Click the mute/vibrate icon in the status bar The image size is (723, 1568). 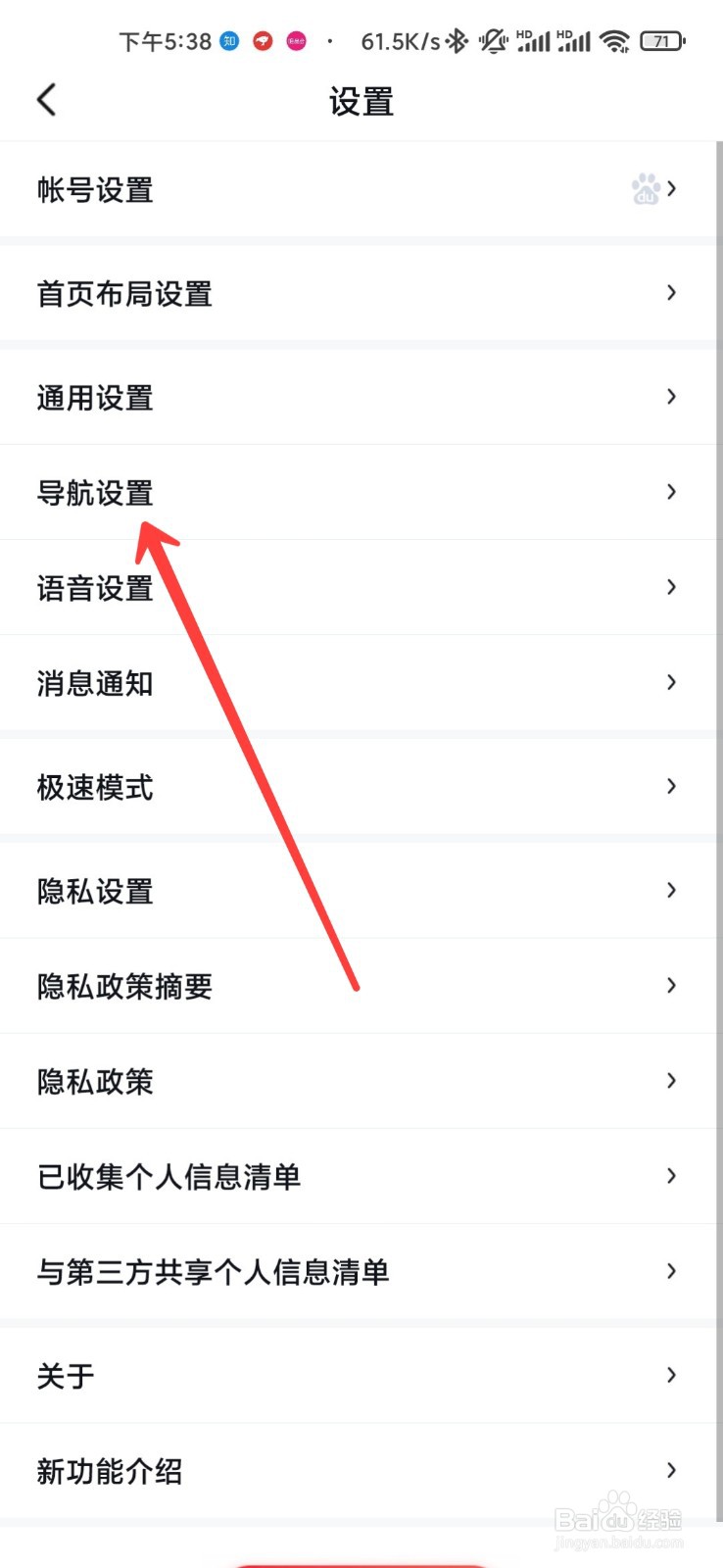[493, 41]
